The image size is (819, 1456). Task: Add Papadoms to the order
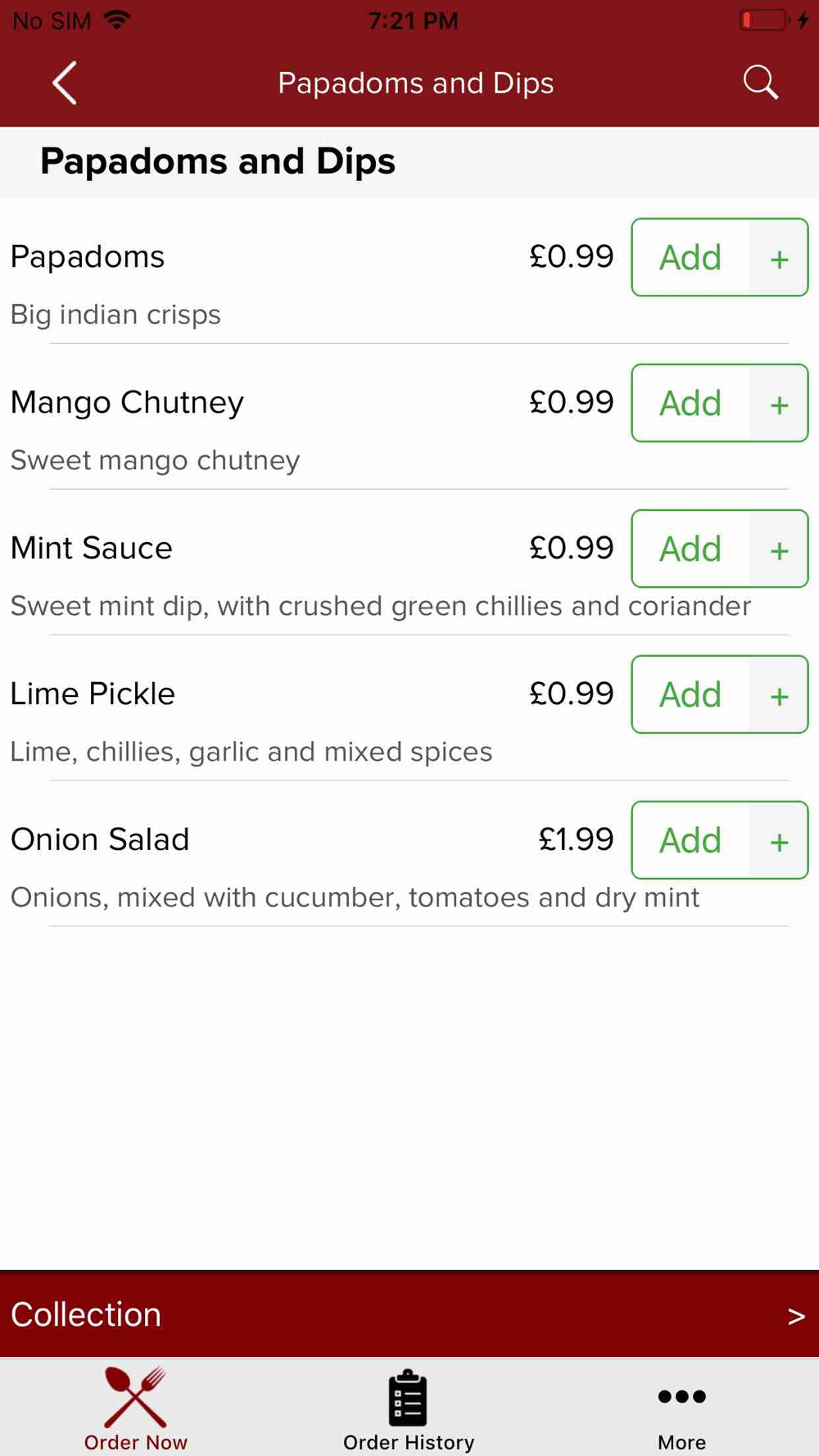coord(719,257)
